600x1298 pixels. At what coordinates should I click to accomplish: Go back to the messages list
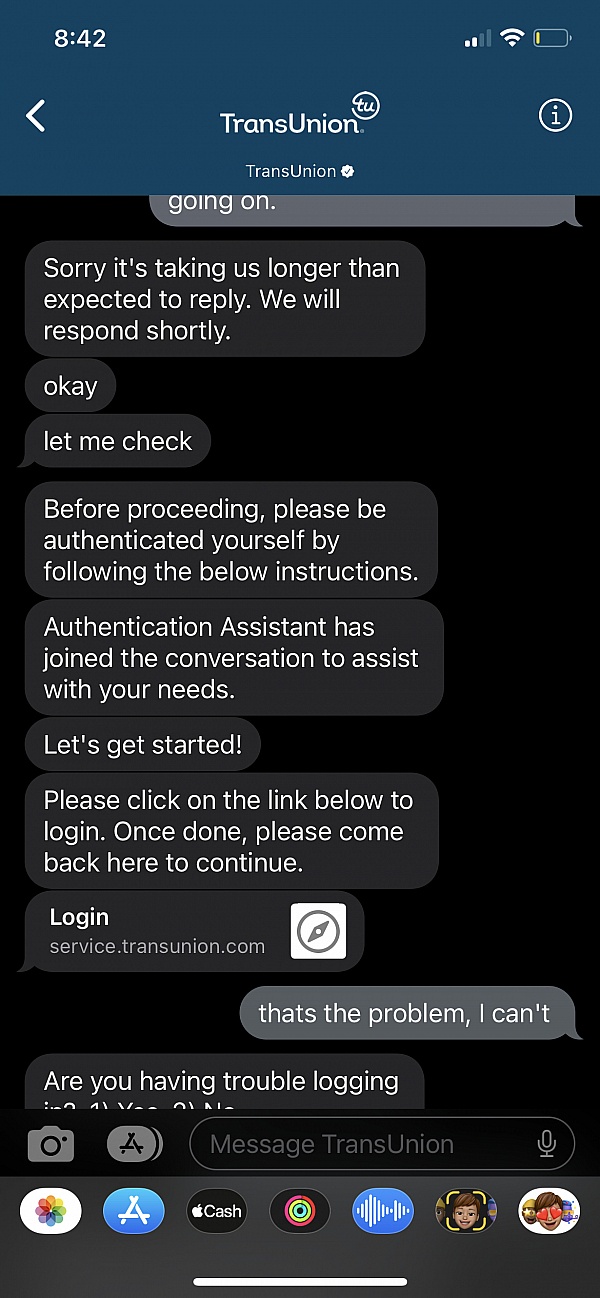pyautogui.click(x=36, y=116)
